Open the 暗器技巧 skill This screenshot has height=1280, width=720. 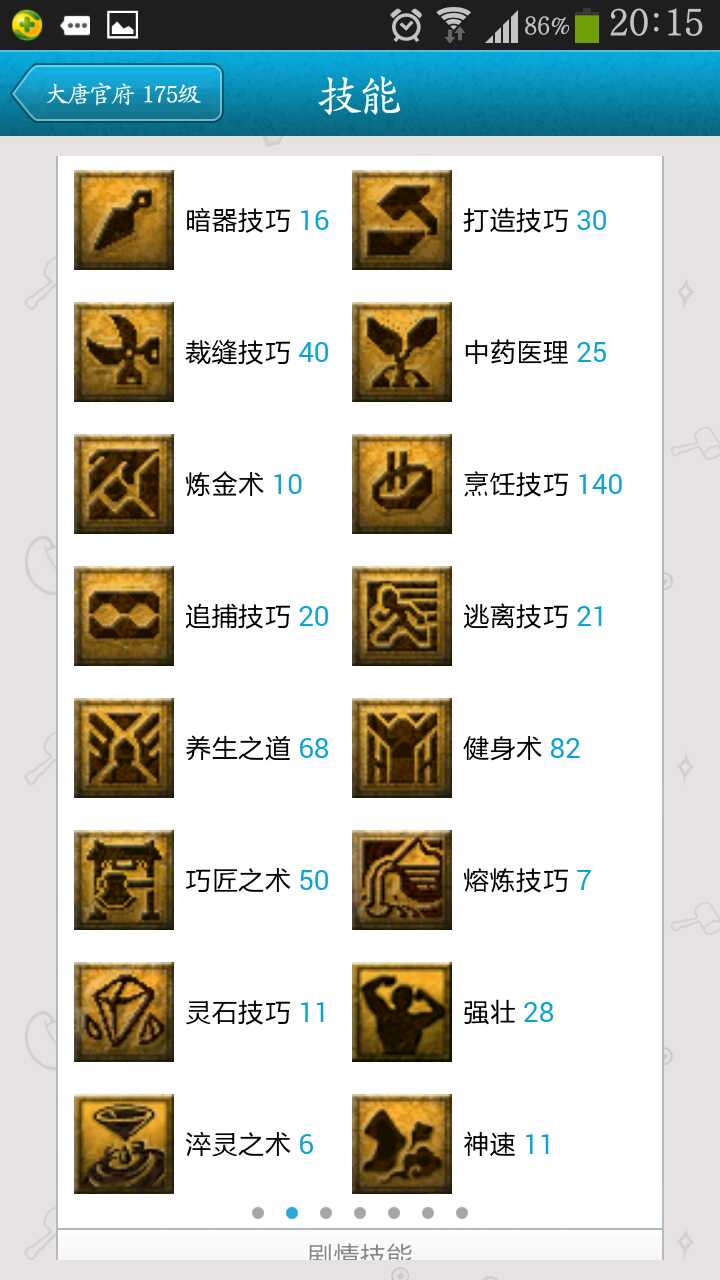[124, 220]
